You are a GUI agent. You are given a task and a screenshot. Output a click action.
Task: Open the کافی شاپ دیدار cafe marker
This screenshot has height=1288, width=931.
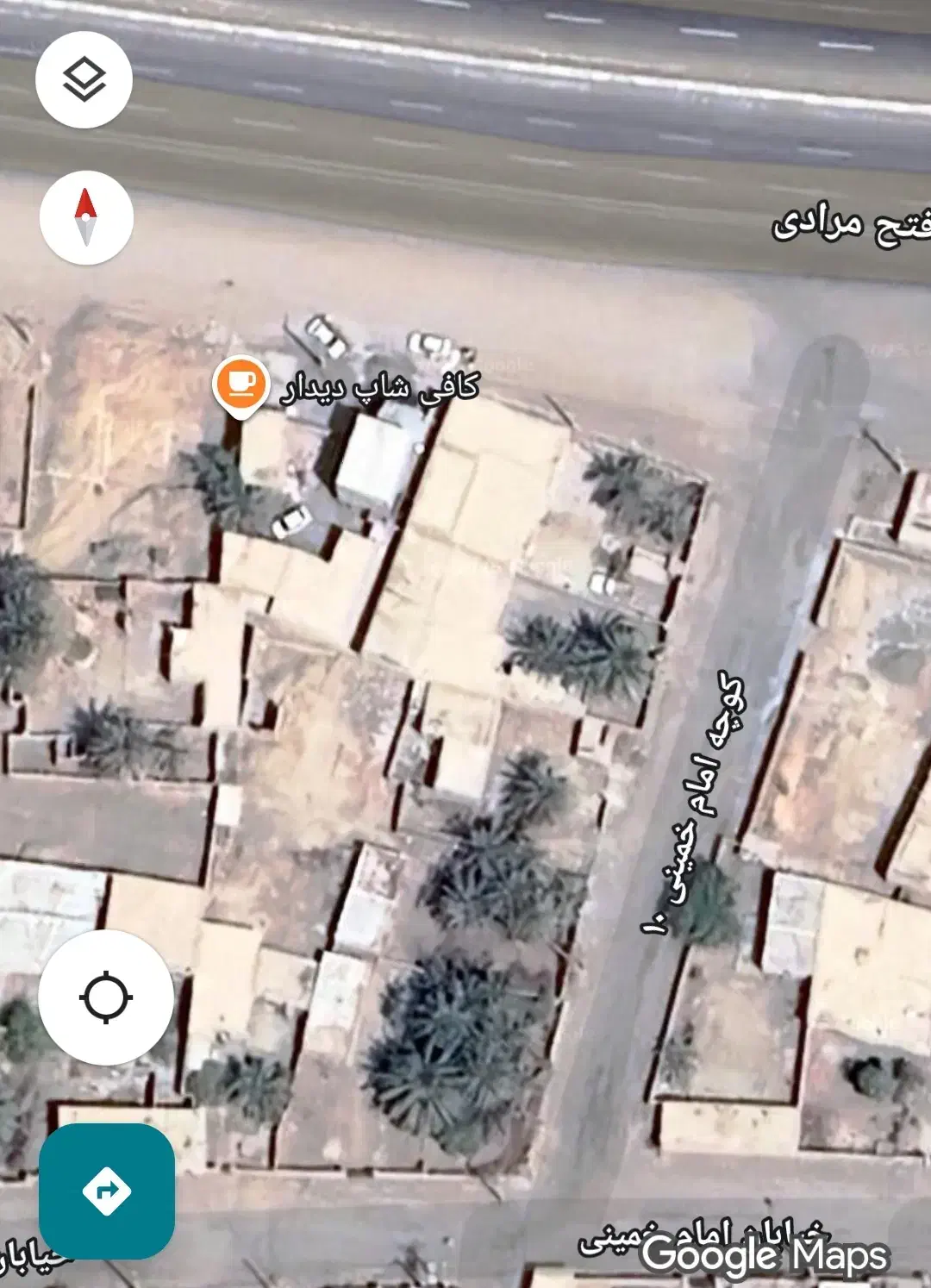(241, 384)
